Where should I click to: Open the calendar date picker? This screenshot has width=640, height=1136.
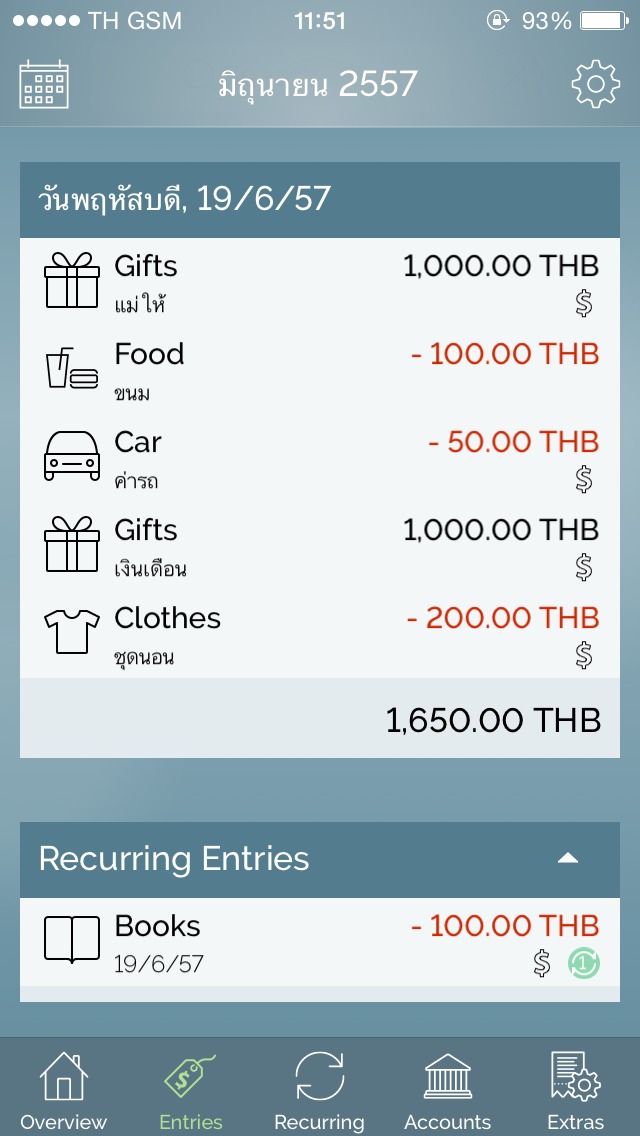44,85
